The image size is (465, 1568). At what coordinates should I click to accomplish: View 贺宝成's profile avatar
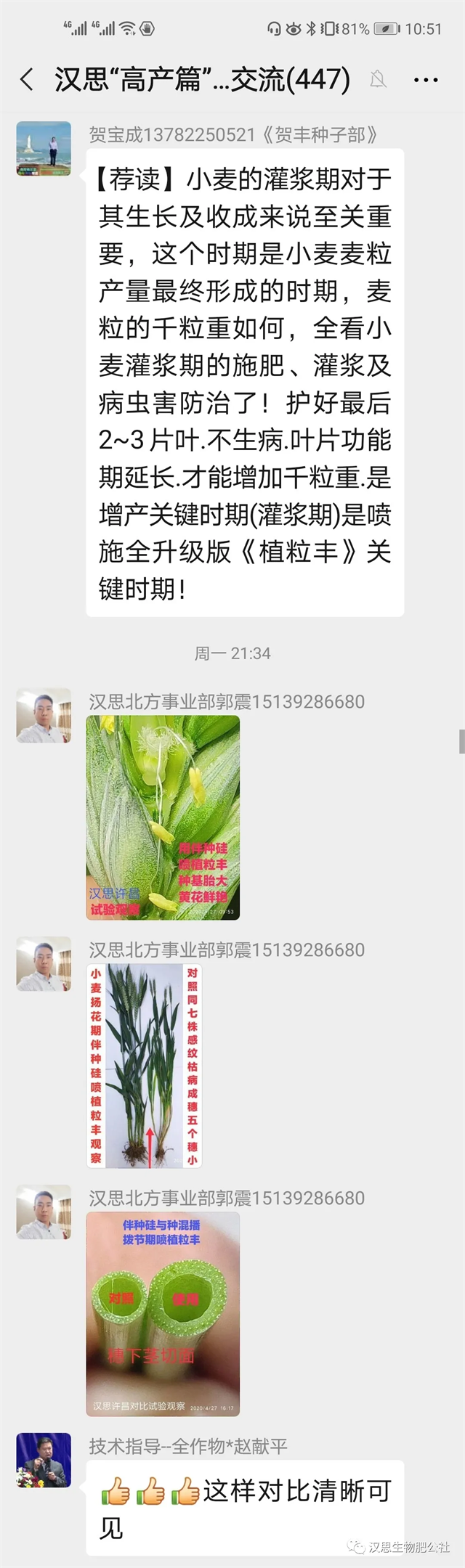click(44, 149)
